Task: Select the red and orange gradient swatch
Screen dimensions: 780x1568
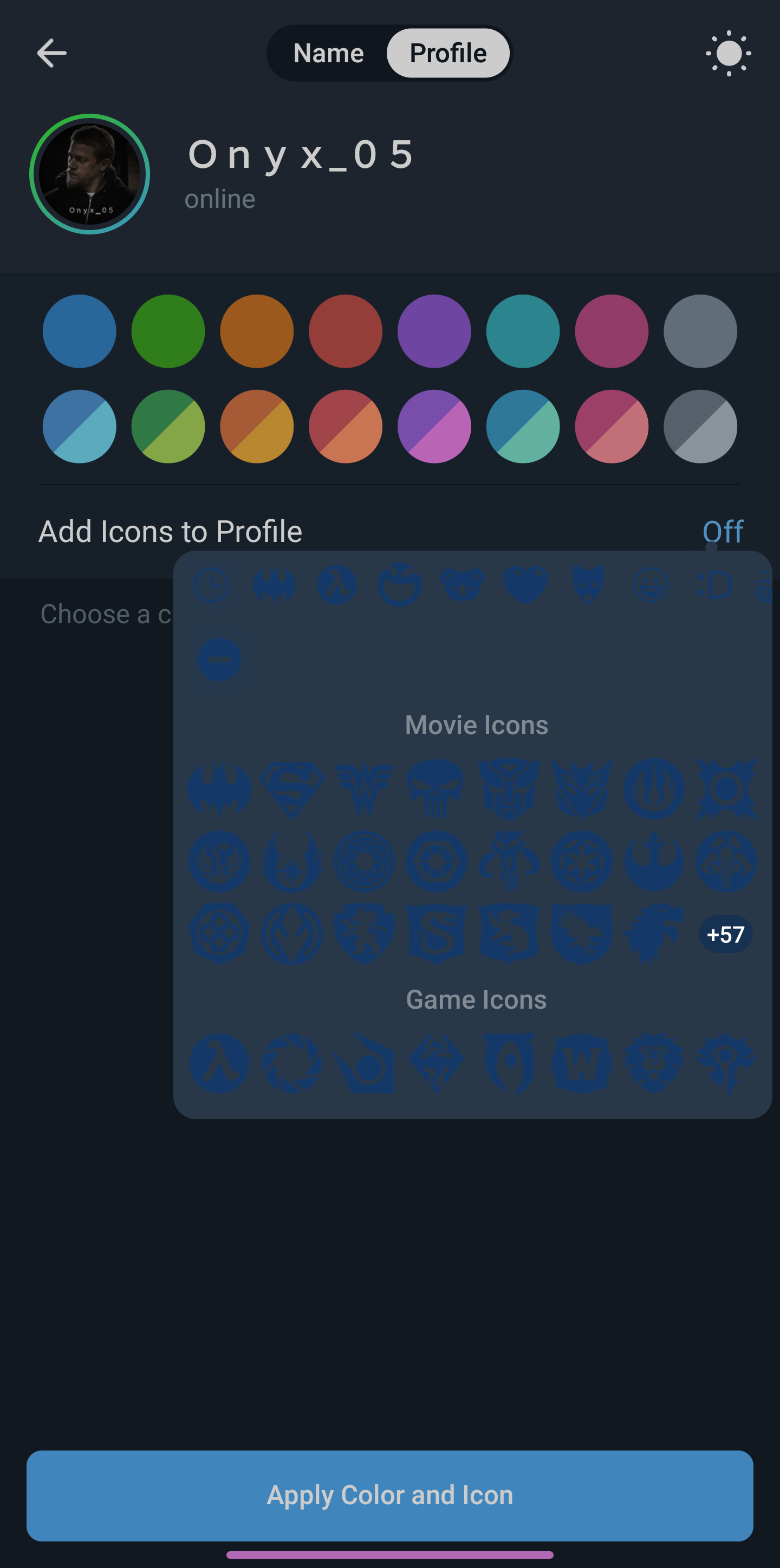Action: coord(345,426)
